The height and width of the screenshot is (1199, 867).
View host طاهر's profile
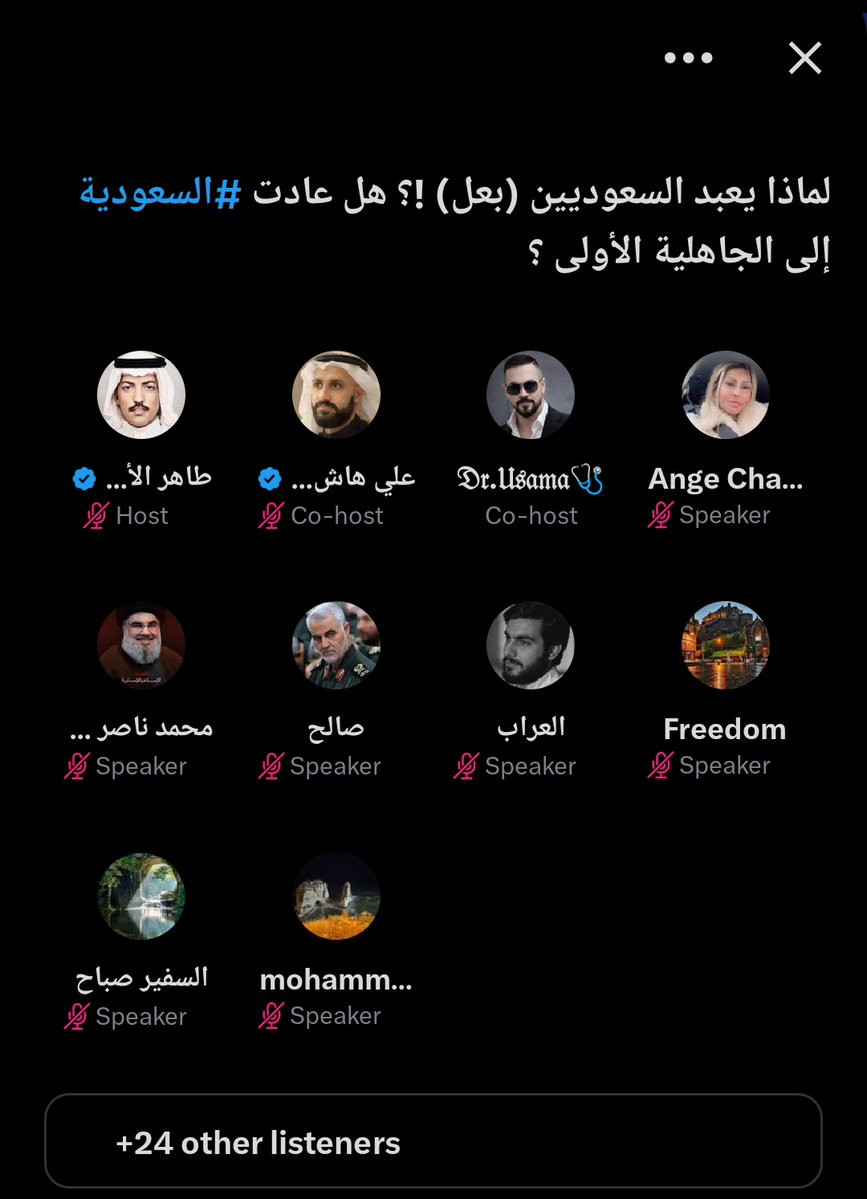pyautogui.click(x=141, y=395)
